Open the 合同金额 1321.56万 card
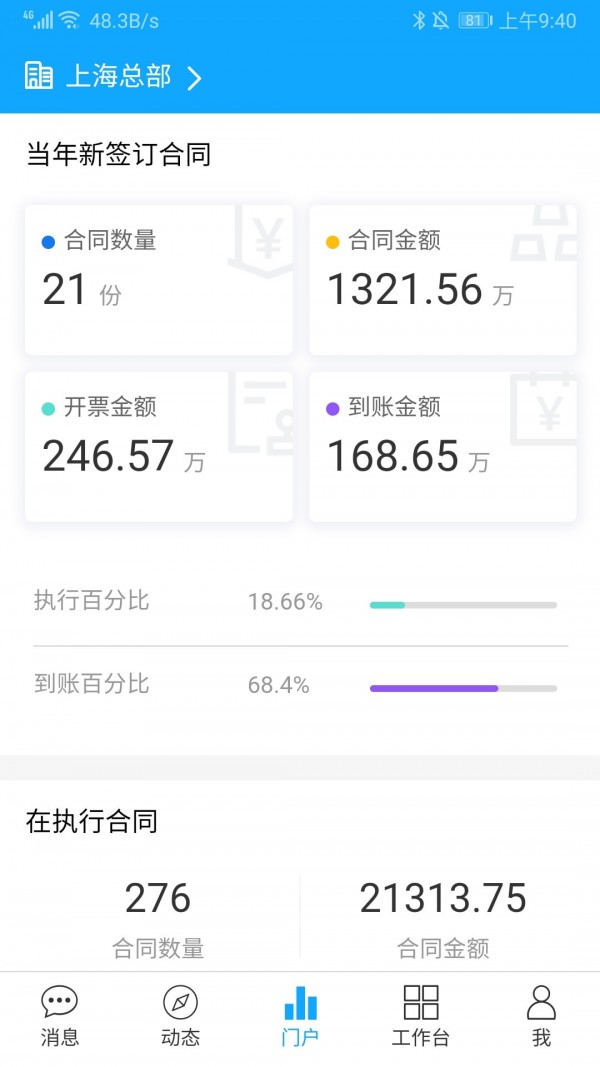 point(442,280)
